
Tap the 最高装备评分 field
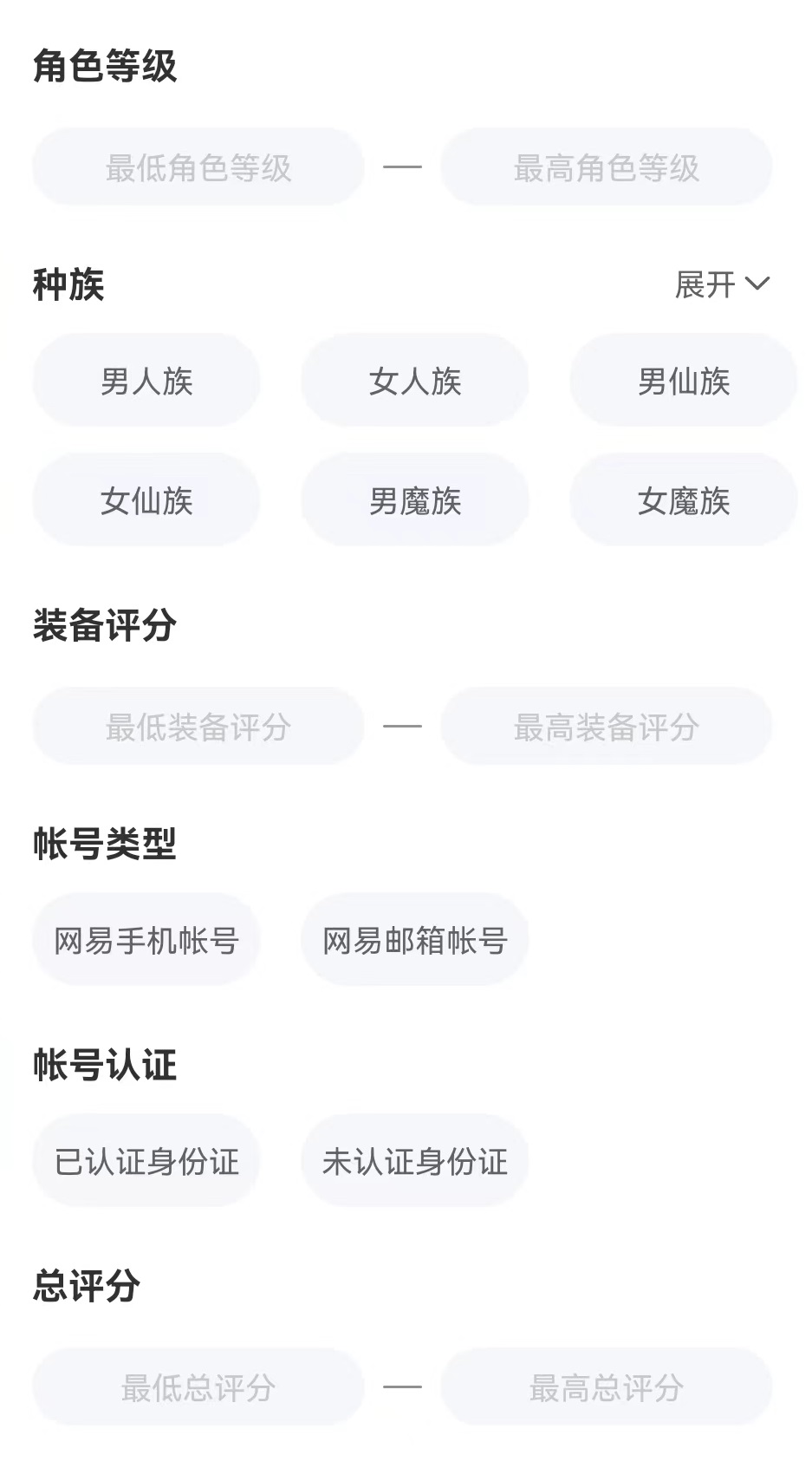click(x=606, y=727)
